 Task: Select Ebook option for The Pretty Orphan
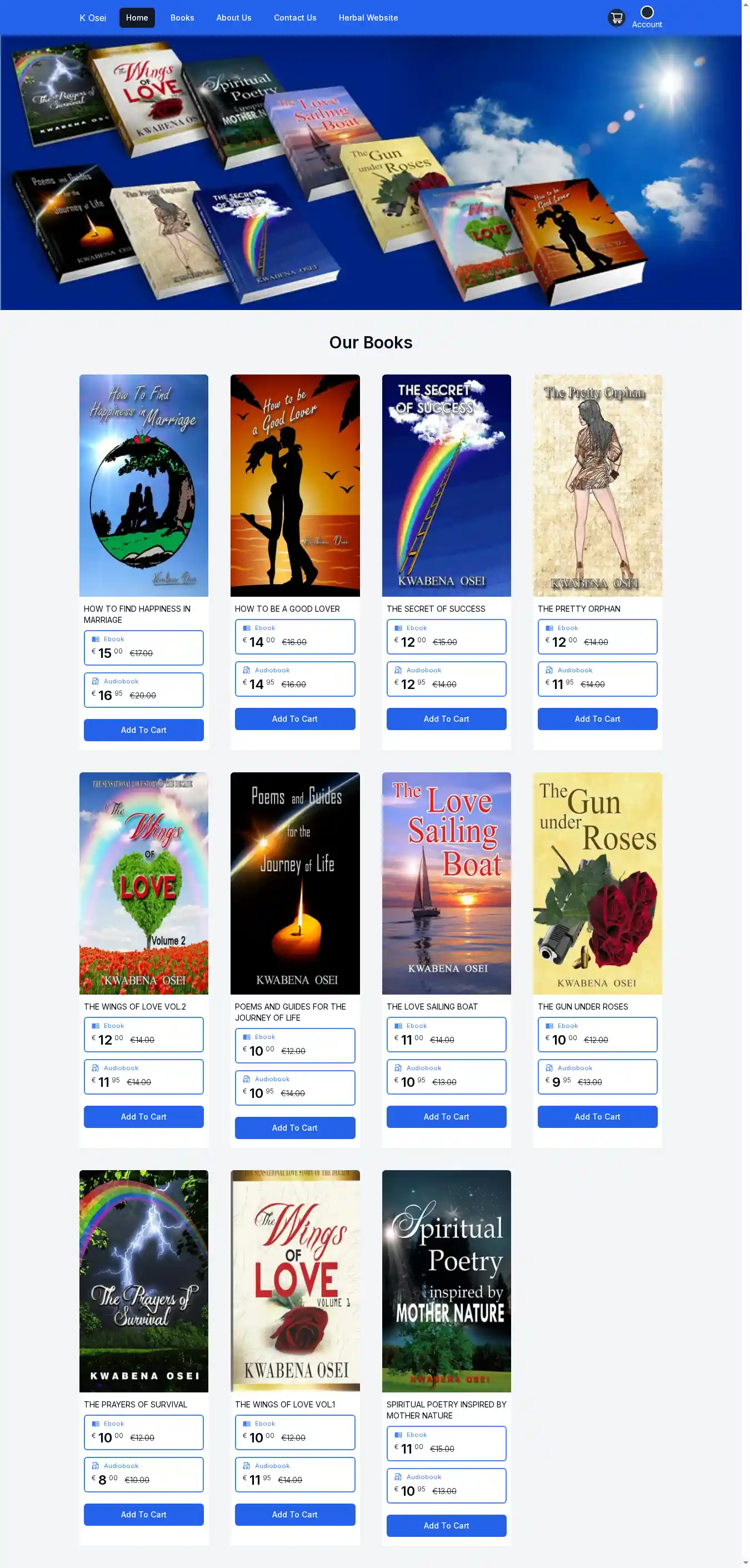[x=597, y=636]
